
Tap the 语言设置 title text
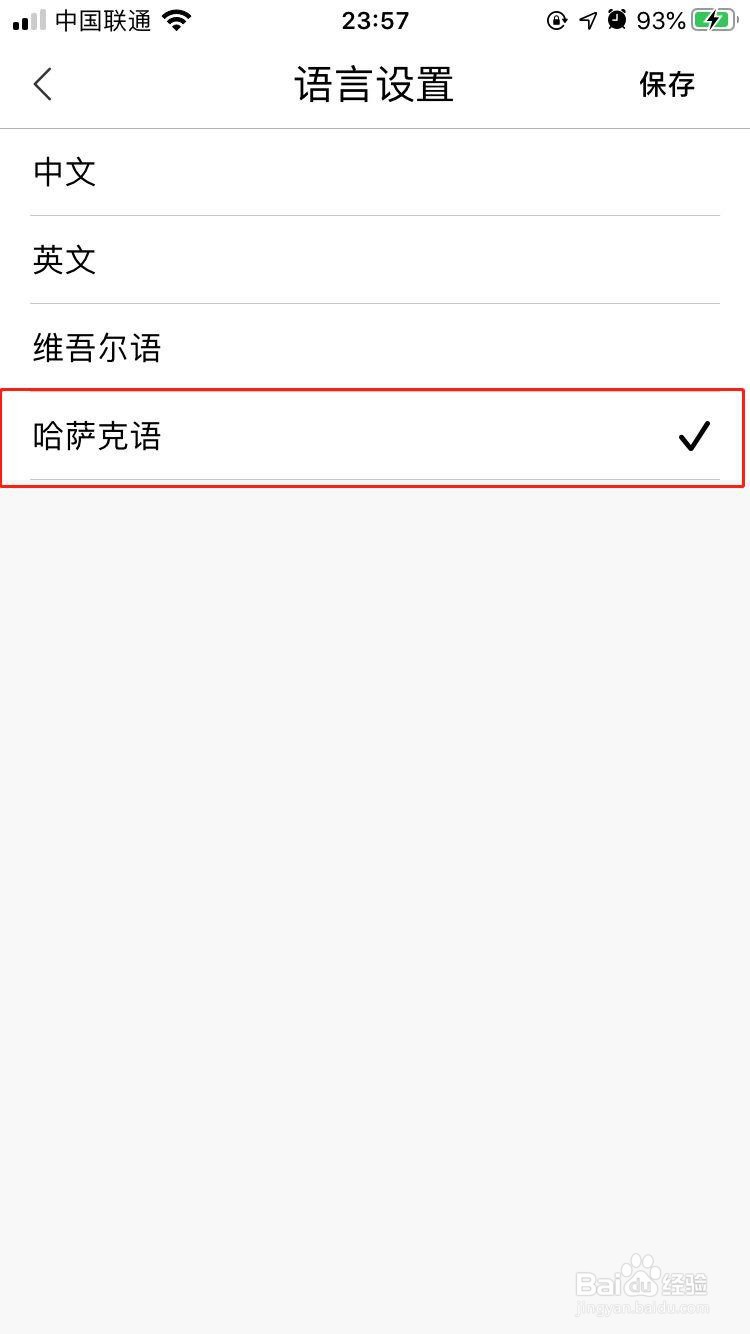click(x=374, y=84)
